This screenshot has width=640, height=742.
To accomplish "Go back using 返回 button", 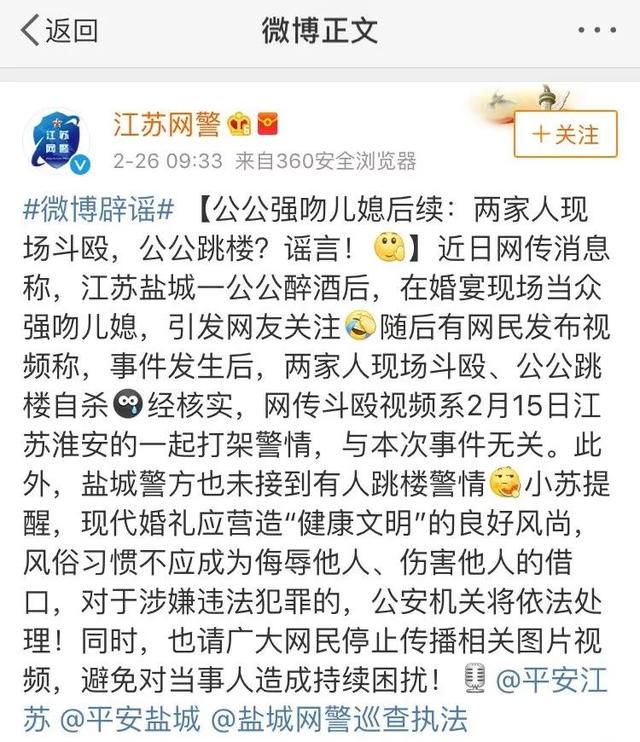I will tap(60, 31).
